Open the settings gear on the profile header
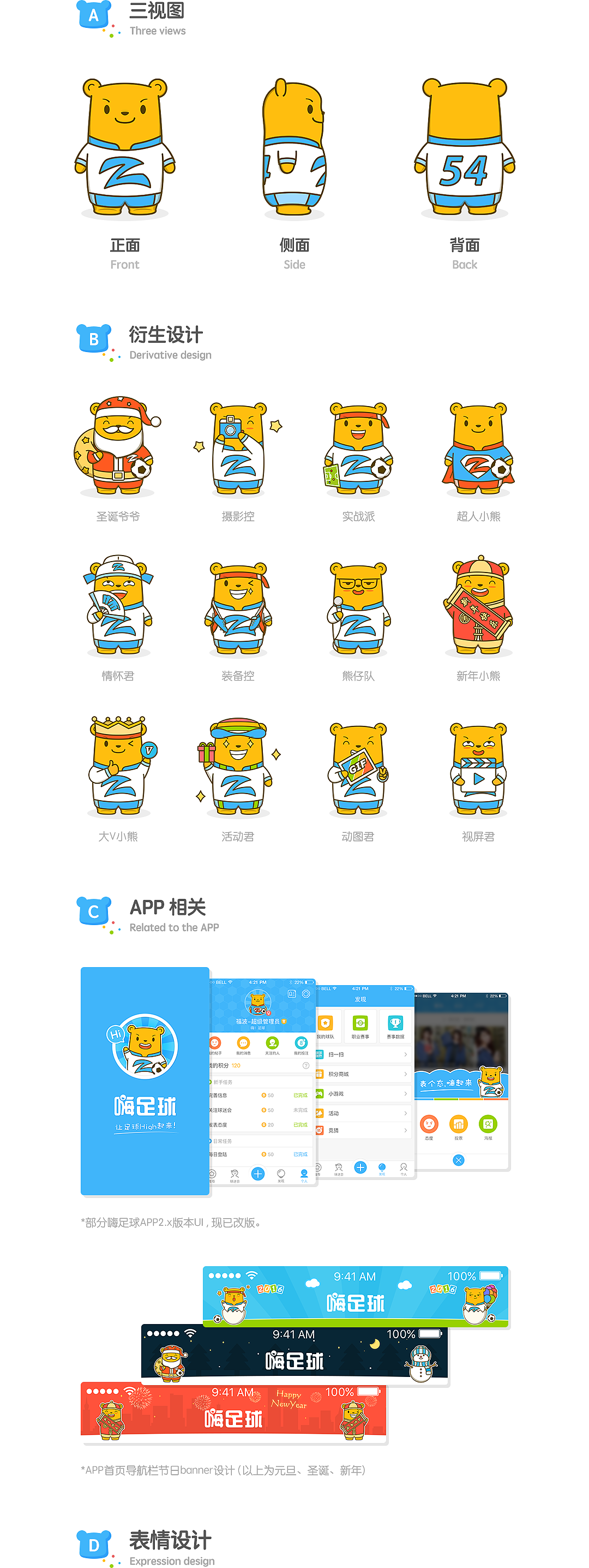Screen dimensions: 589x1568 306,993
